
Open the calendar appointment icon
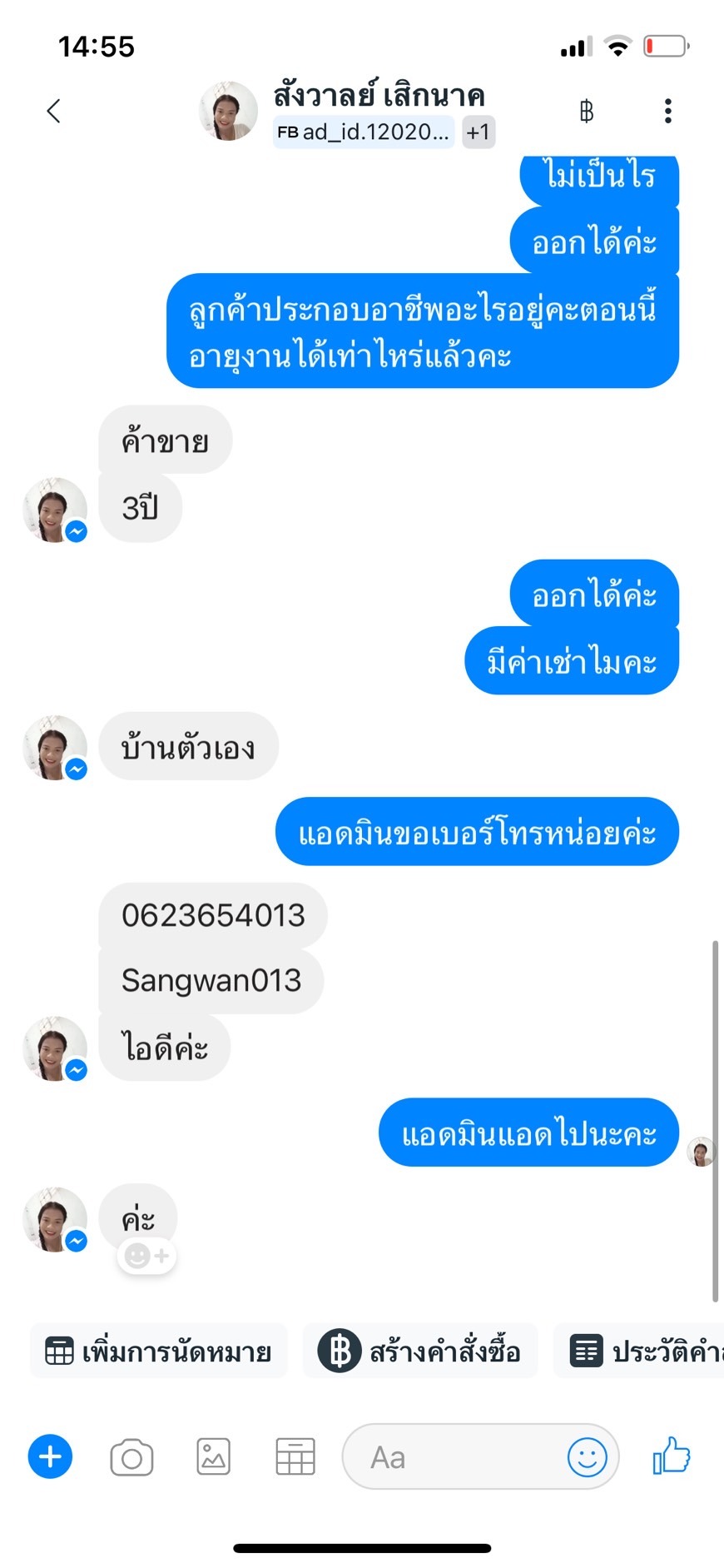pyautogui.click(x=295, y=1457)
